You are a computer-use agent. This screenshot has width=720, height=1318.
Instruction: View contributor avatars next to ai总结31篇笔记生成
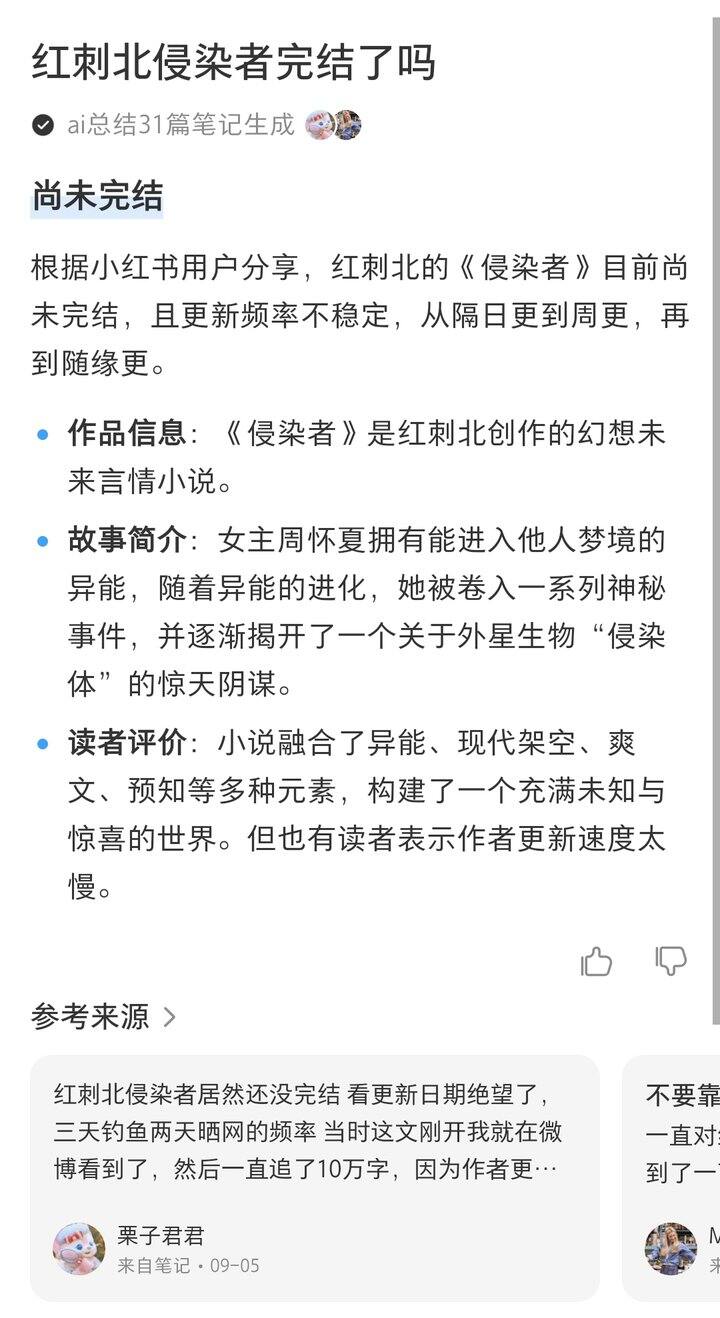click(333, 125)
